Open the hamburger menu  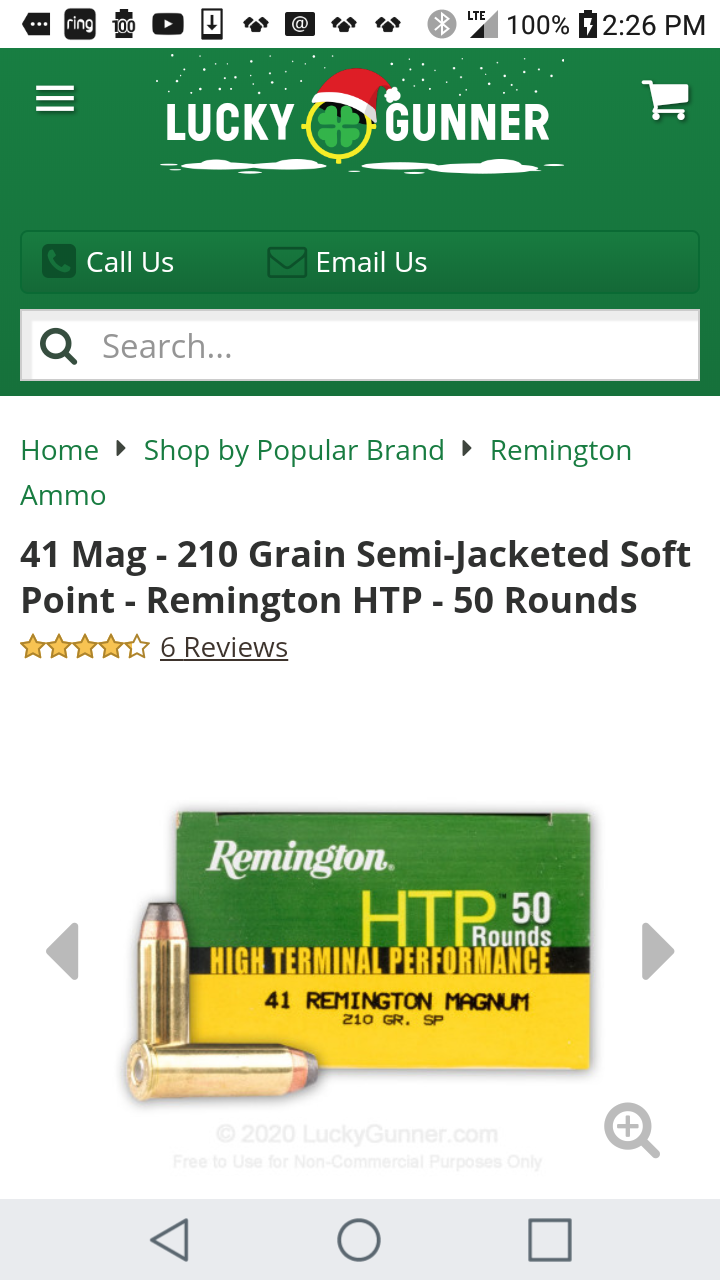click(x=55, y=99)
